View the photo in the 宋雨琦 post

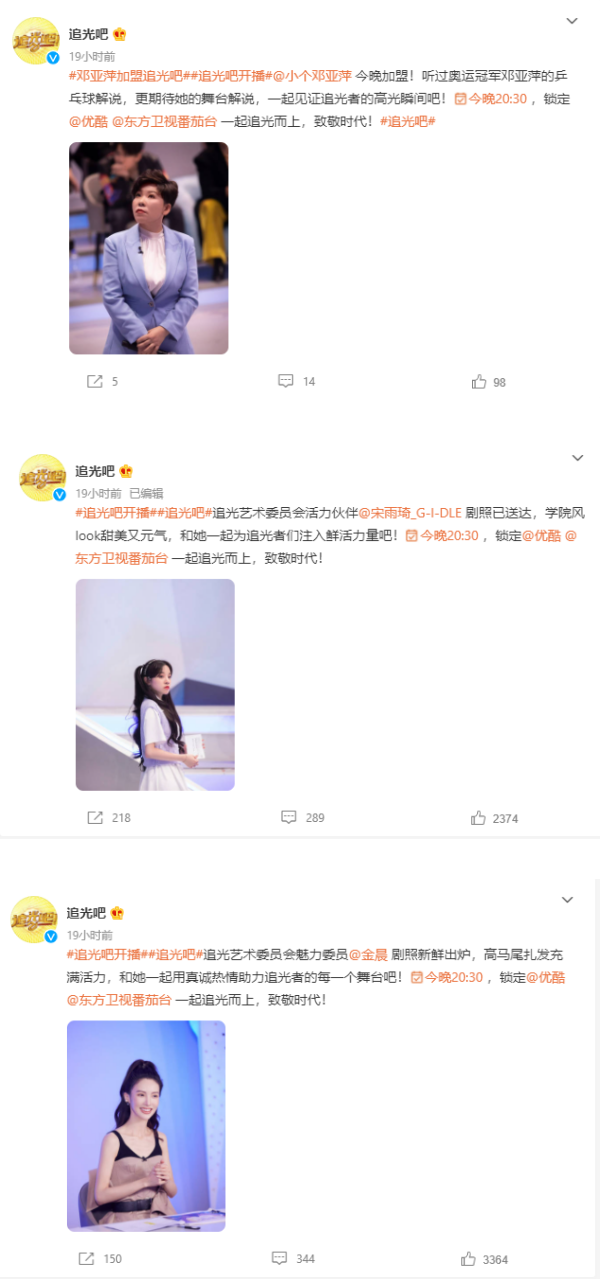[x=155, y=685]
